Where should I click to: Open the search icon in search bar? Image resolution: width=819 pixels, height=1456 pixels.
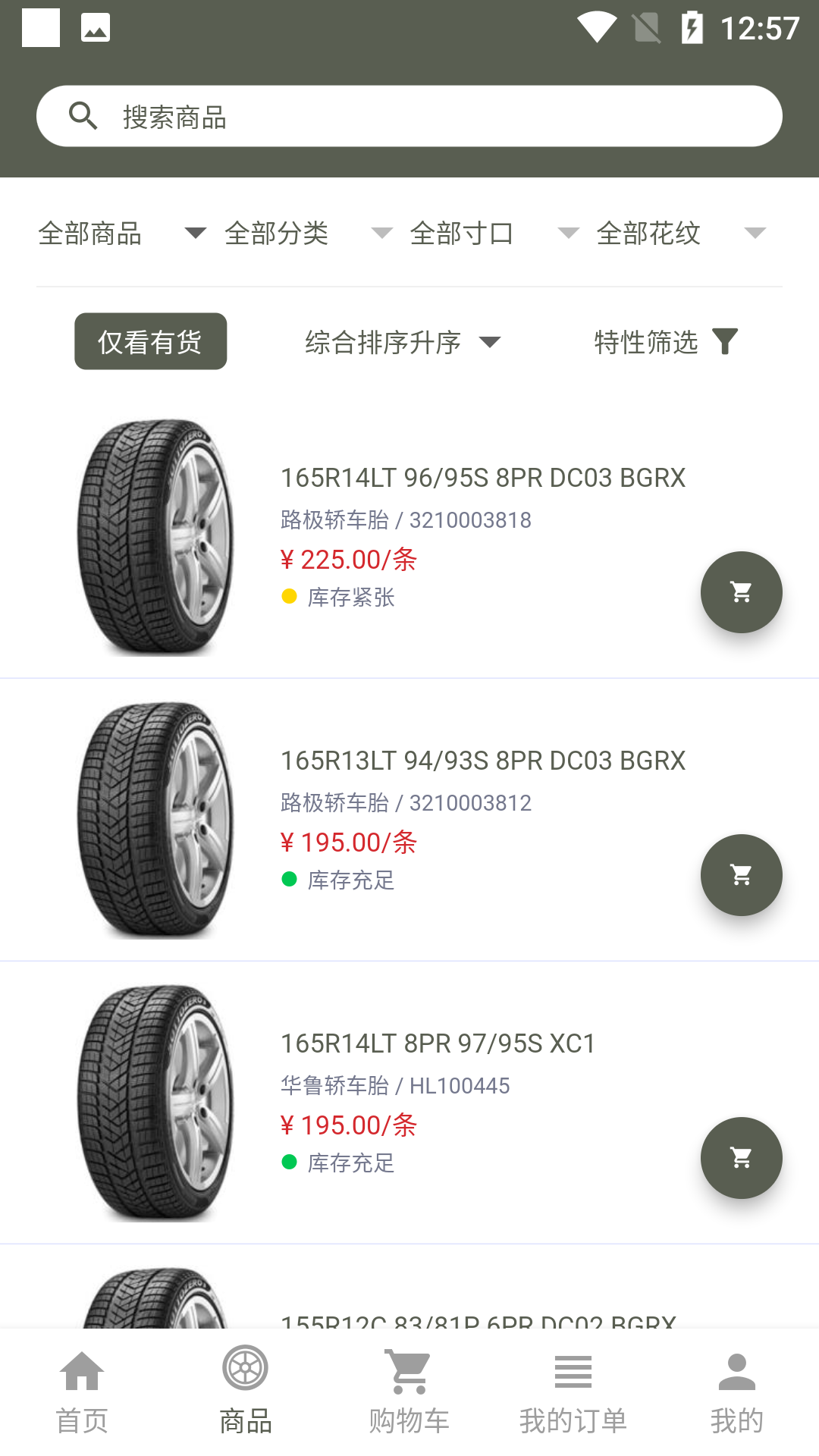pyautogui.click(x=84, y=115)
